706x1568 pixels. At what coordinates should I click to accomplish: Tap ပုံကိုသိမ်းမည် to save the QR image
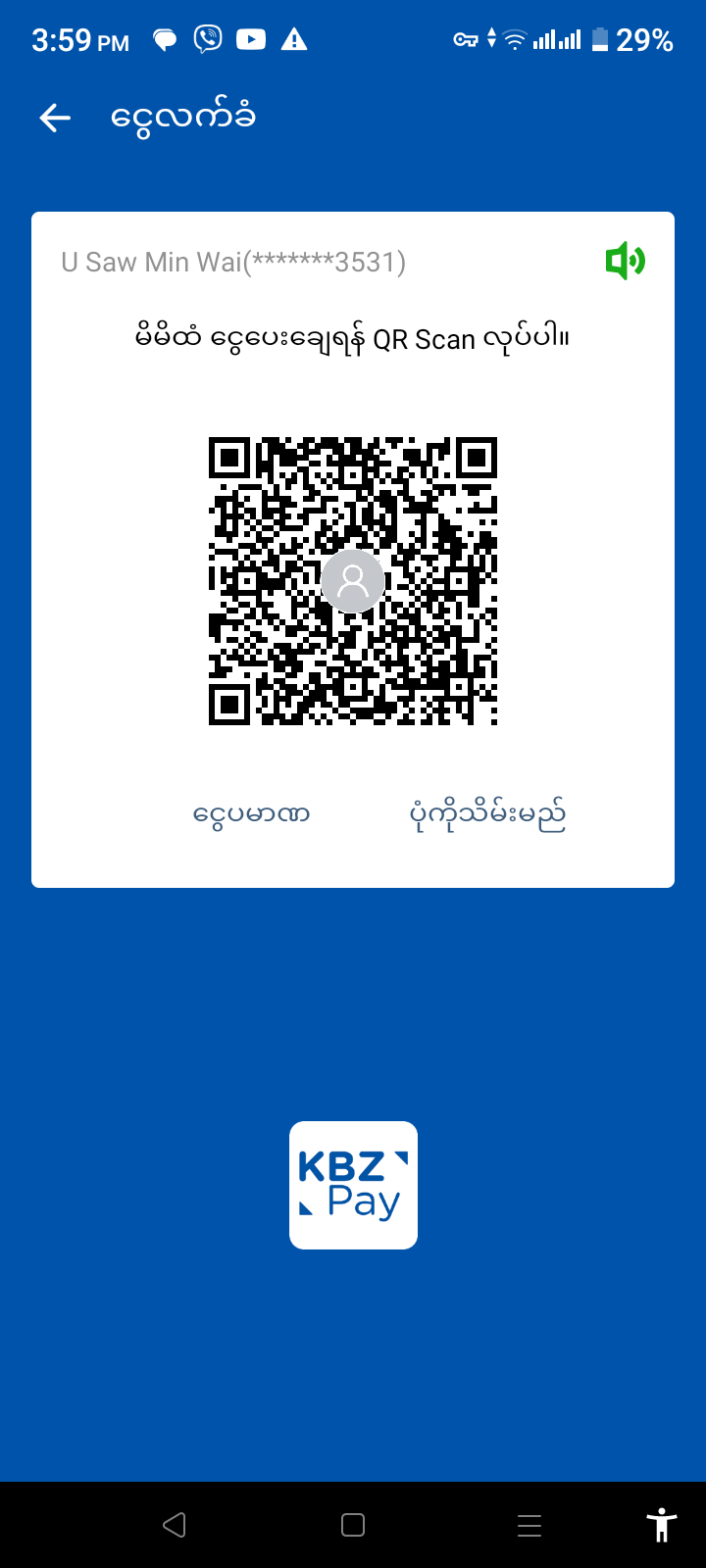click(x=487, y=814)
